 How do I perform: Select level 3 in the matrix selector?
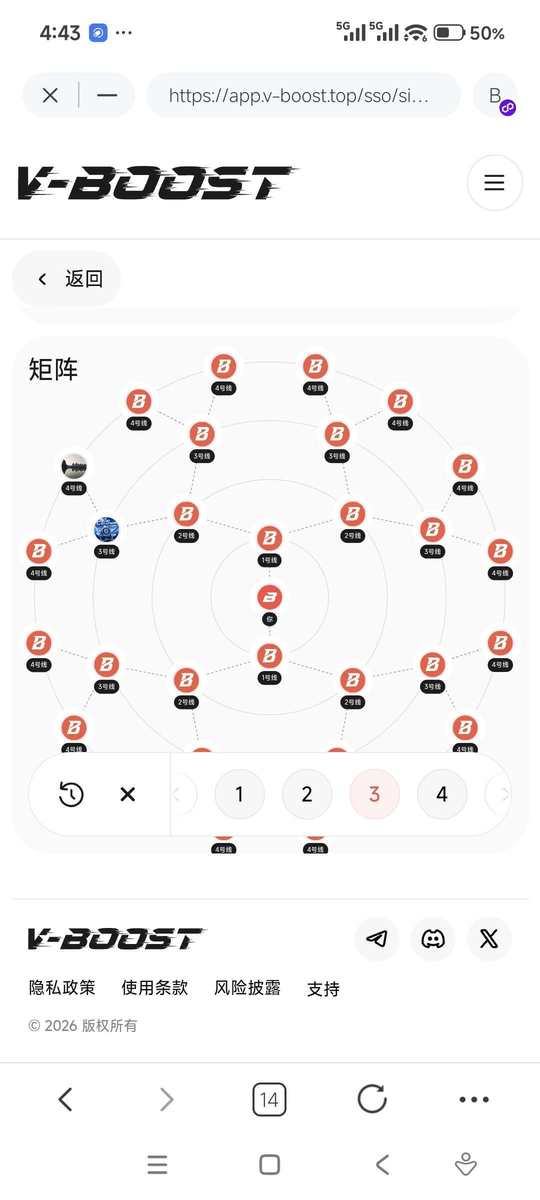pyautogui.click(x=374, y=794)
